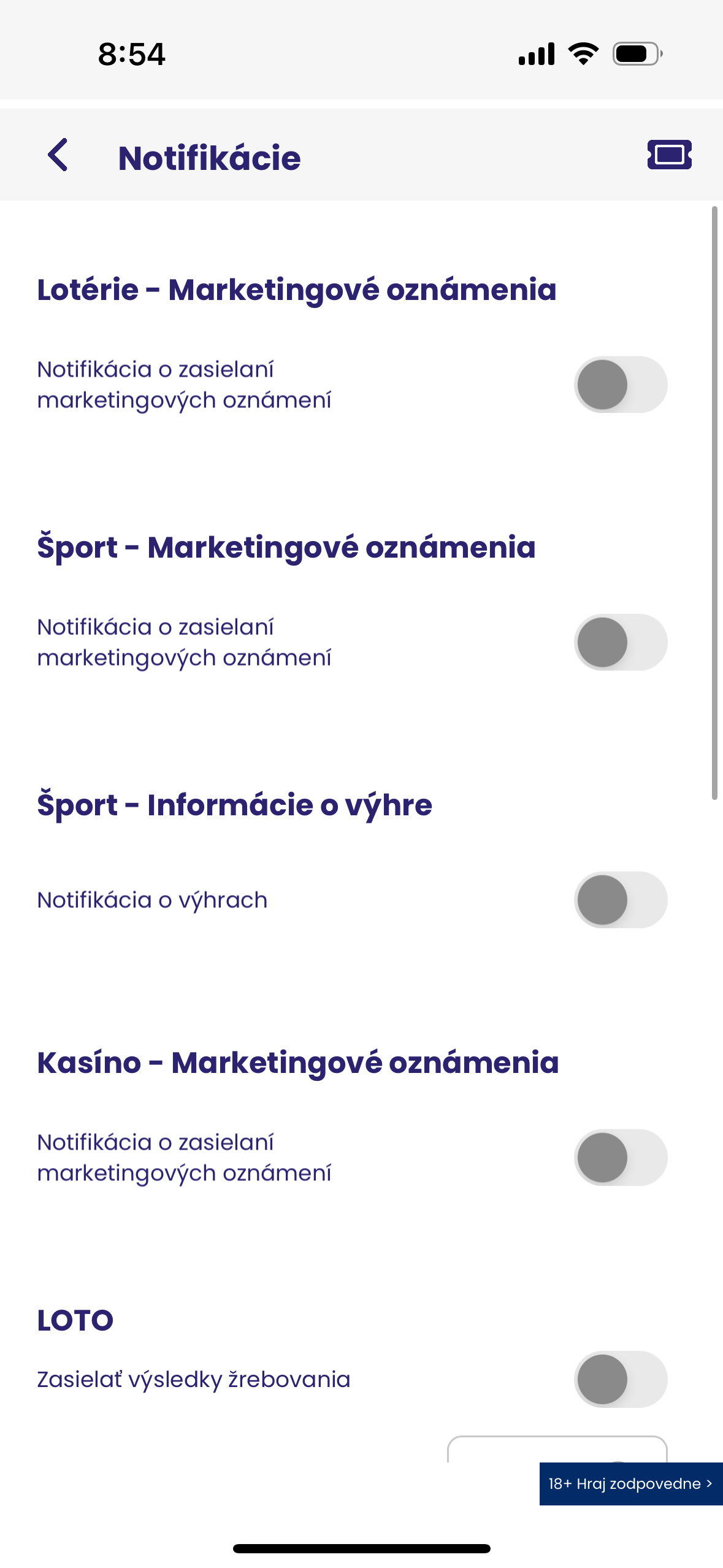Enable Lotérie marketing notifications
This screenshot has width=723, height=1568.
pos(620,385)
